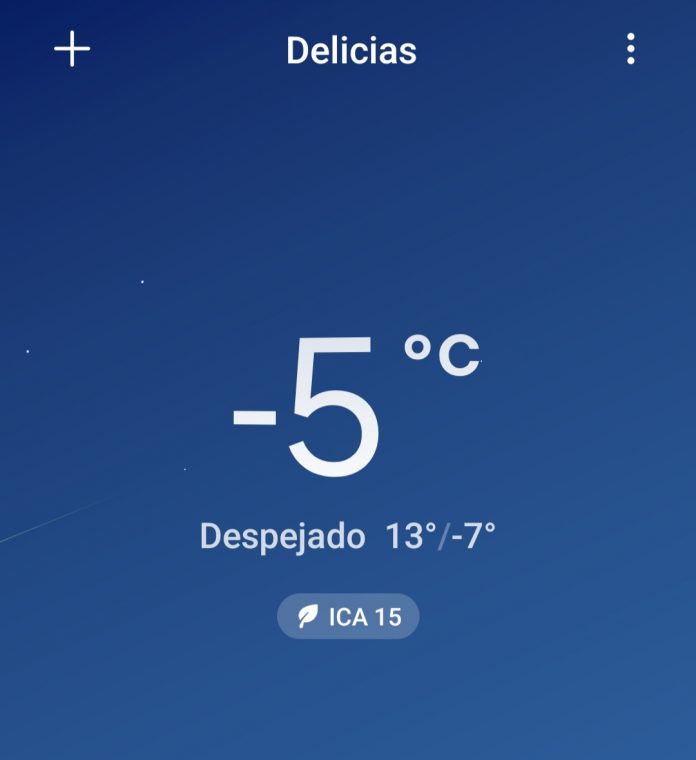Open the ICA 15 air quality chip
The height and width of the screenshot is (760, 696).
[x=348, y=616]
